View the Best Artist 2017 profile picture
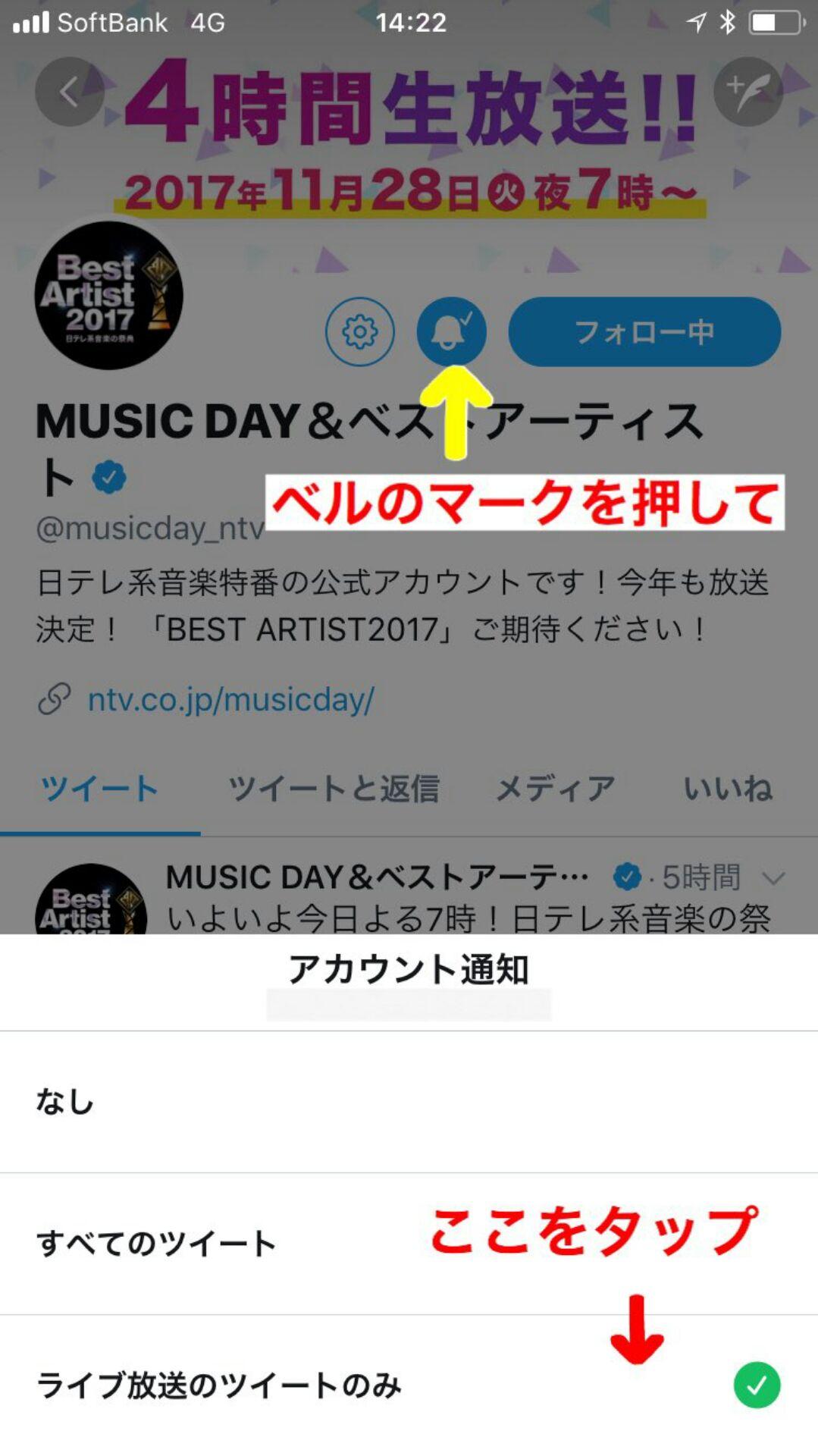818x1456 pixels. point(108,296)
